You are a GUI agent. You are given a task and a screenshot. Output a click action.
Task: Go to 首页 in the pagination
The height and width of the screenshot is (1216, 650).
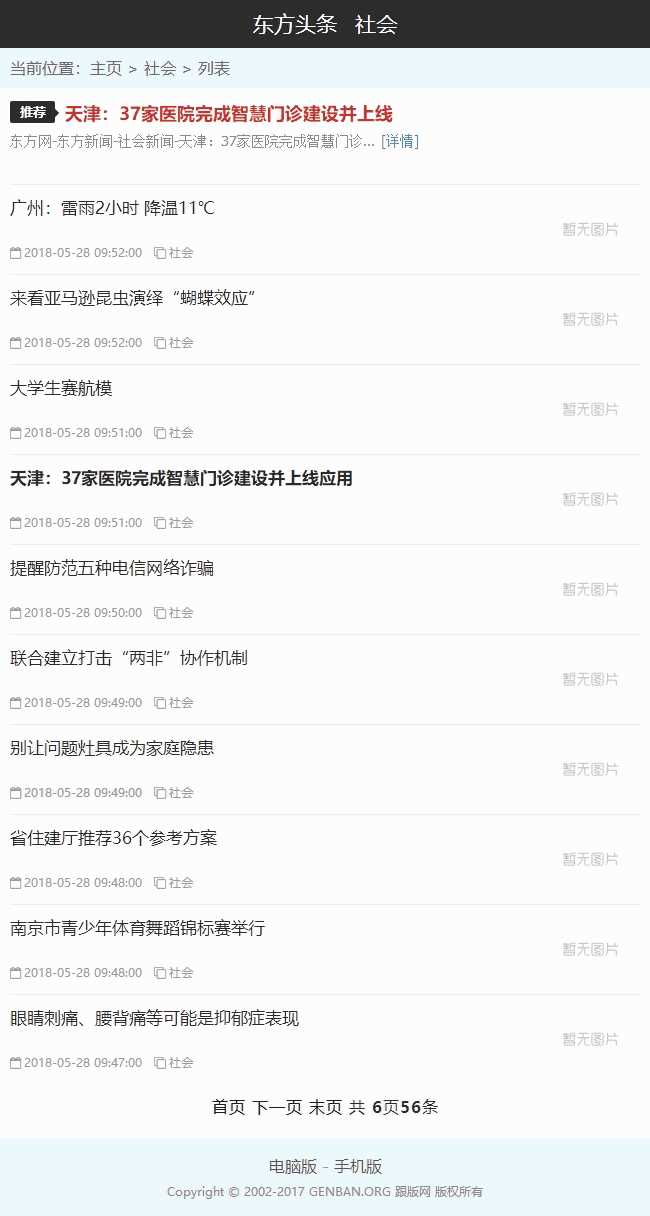[228, 1107]
